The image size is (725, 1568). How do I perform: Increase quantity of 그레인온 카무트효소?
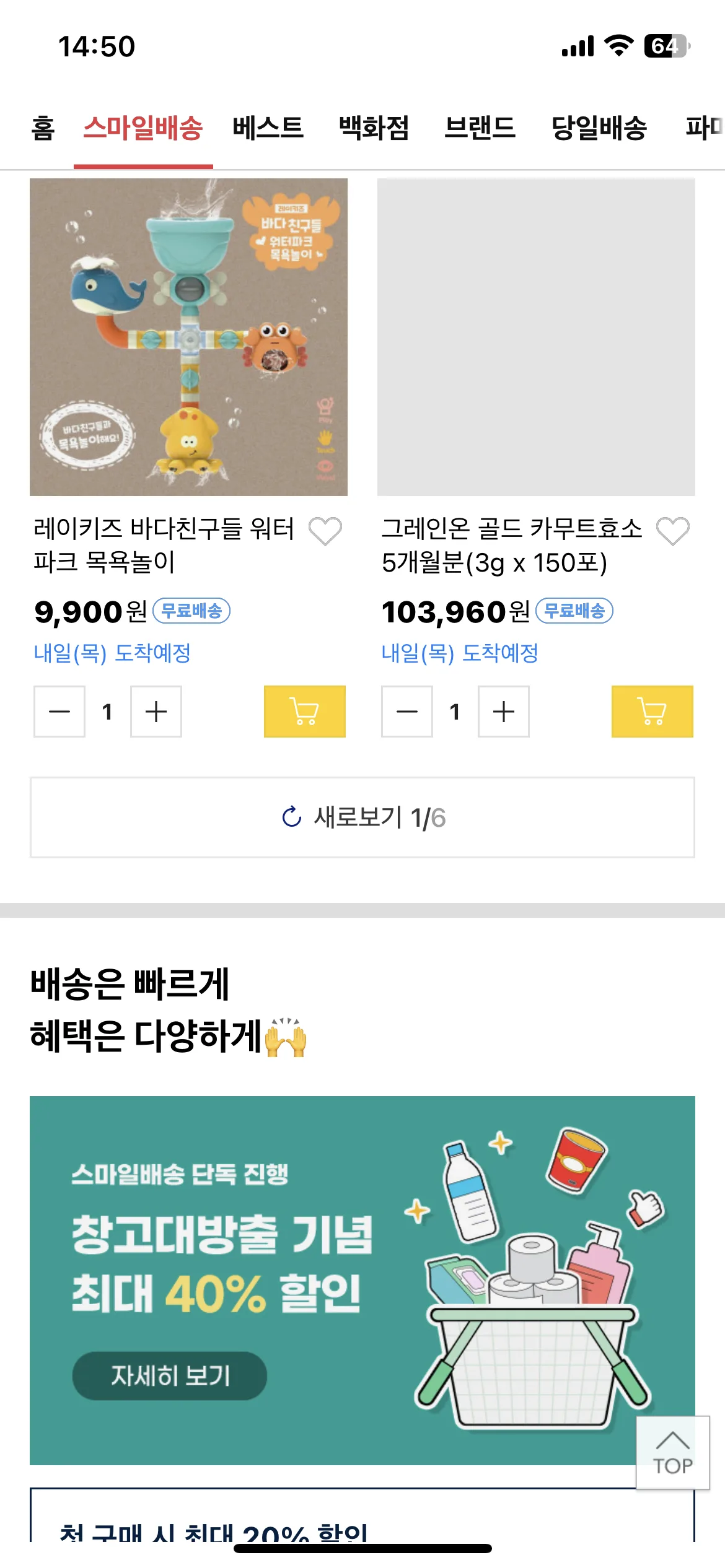click(504, 712)
